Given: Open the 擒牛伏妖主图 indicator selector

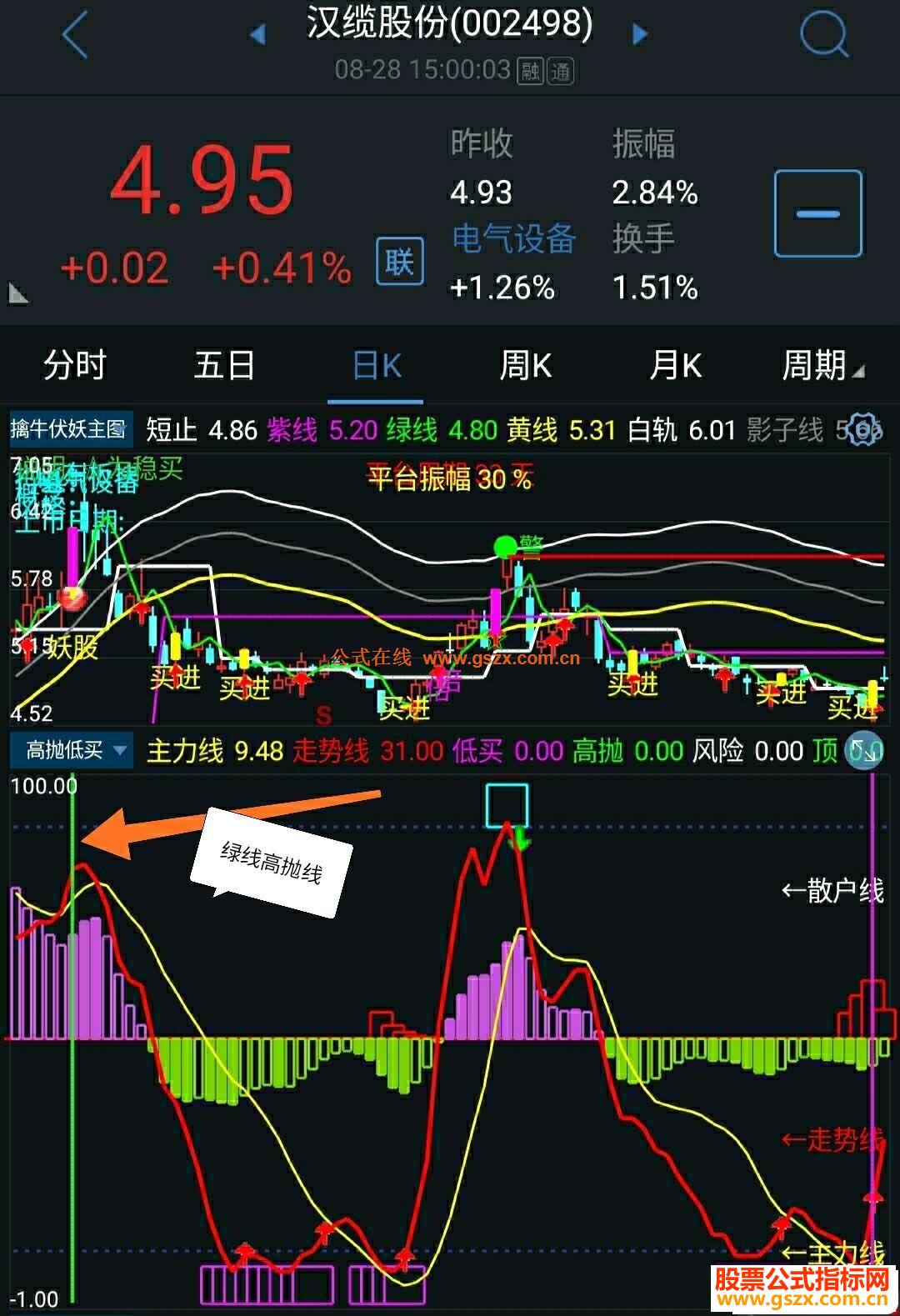Looking at the screenshot, I should pos(70,429).
